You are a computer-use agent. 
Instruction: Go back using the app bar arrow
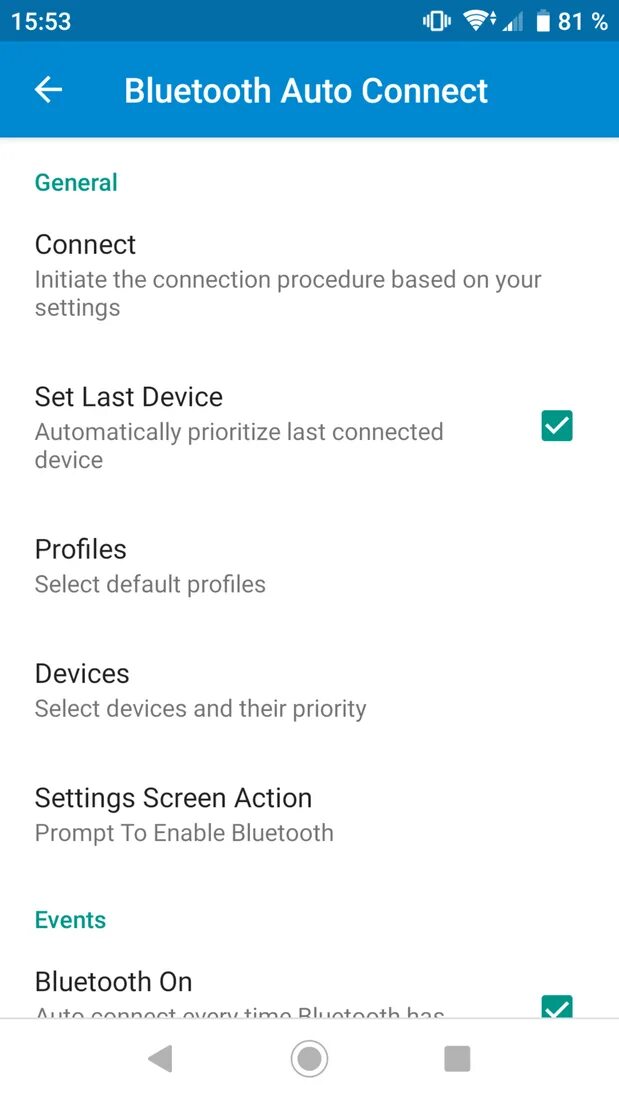click(48, 90)
